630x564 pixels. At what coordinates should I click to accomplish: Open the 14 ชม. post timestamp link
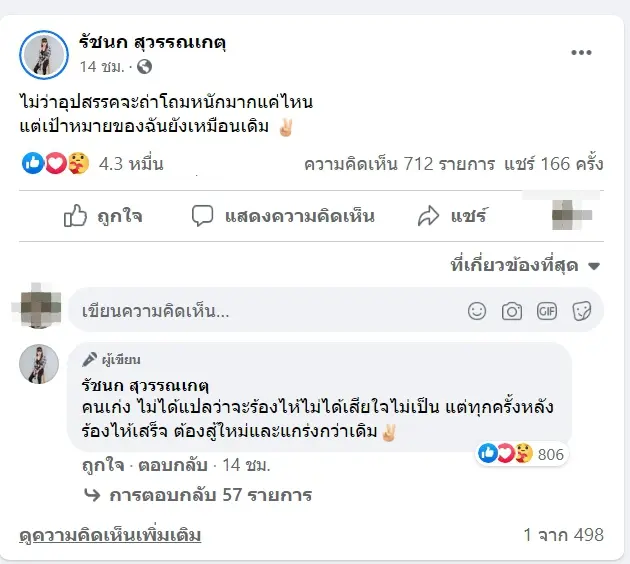[101, 67]
